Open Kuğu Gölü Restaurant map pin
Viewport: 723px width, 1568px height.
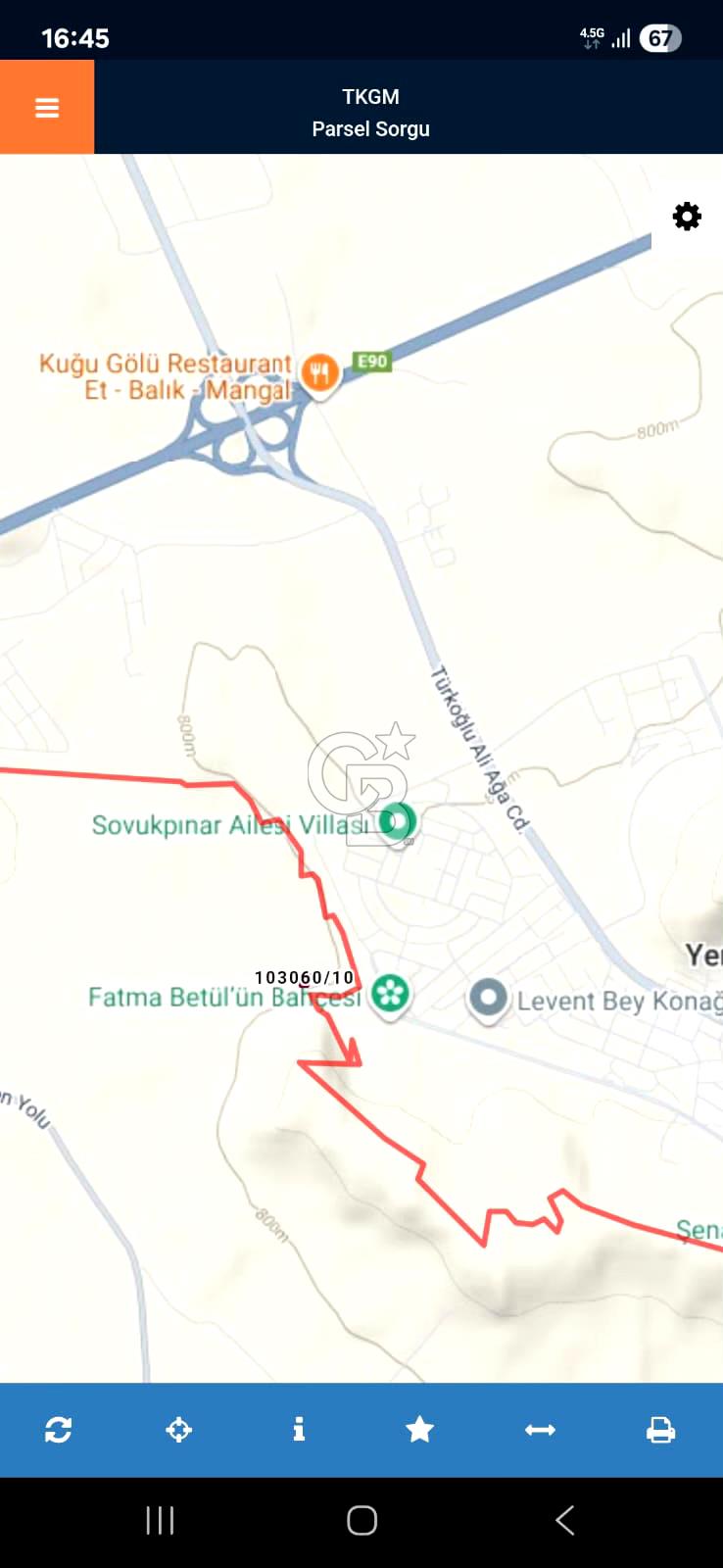tap(319, 373)
